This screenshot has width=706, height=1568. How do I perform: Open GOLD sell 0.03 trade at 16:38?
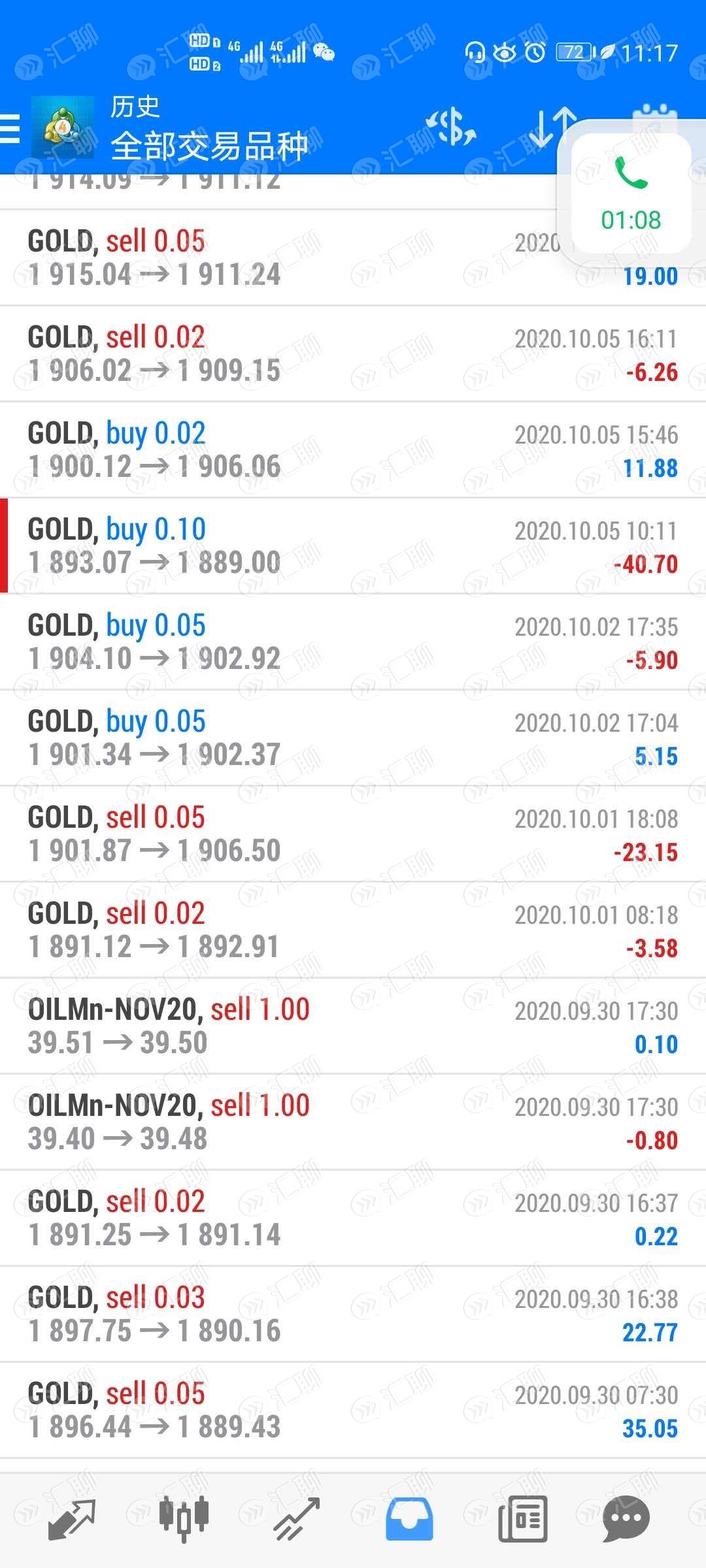coord(353,1315)
